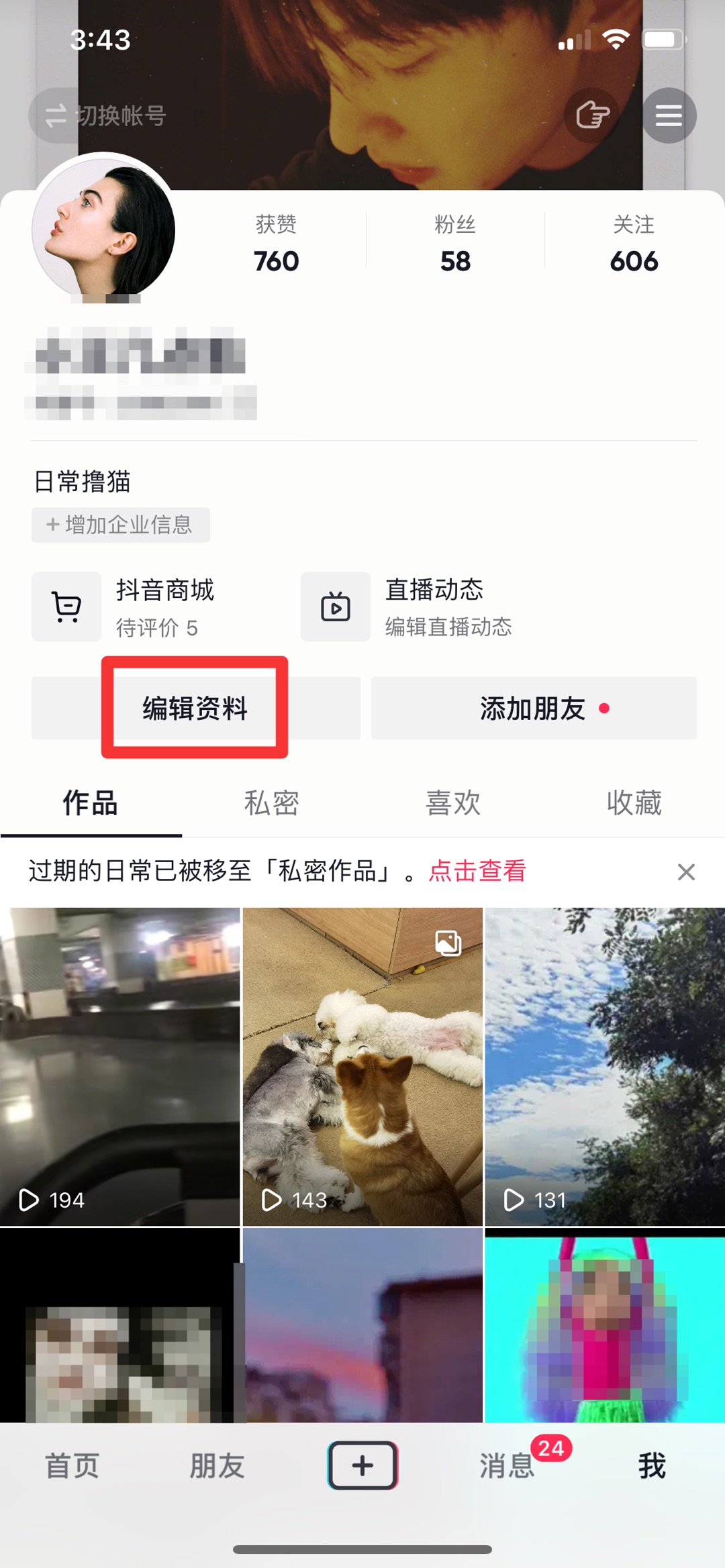Open the dogs post with 143 plays
Screen dimensions: 725x1568
pyautogui.click(x=362, y=1067)
